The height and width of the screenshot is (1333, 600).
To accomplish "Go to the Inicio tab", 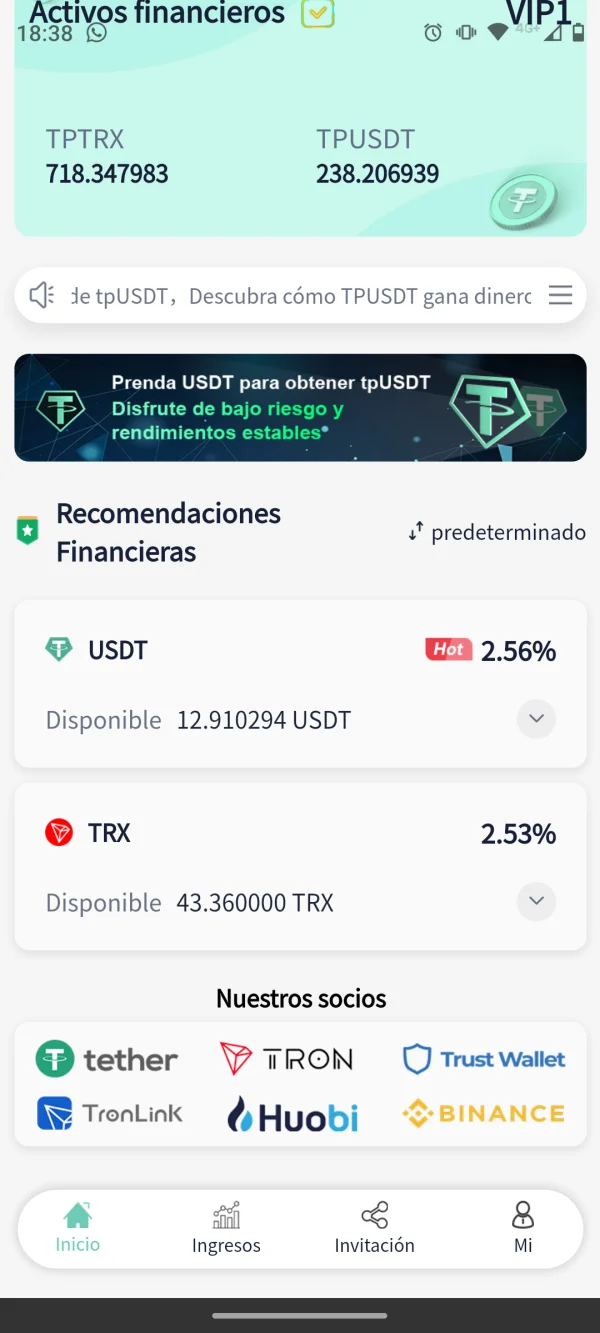I will coord(78,1228).
